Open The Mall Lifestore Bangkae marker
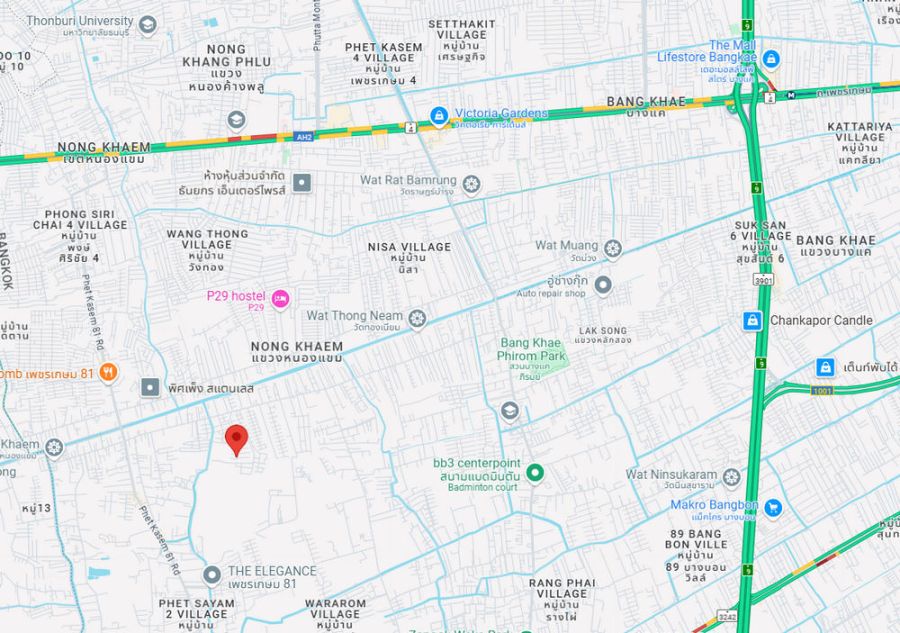The image size is (900, 633). [770, 59]
